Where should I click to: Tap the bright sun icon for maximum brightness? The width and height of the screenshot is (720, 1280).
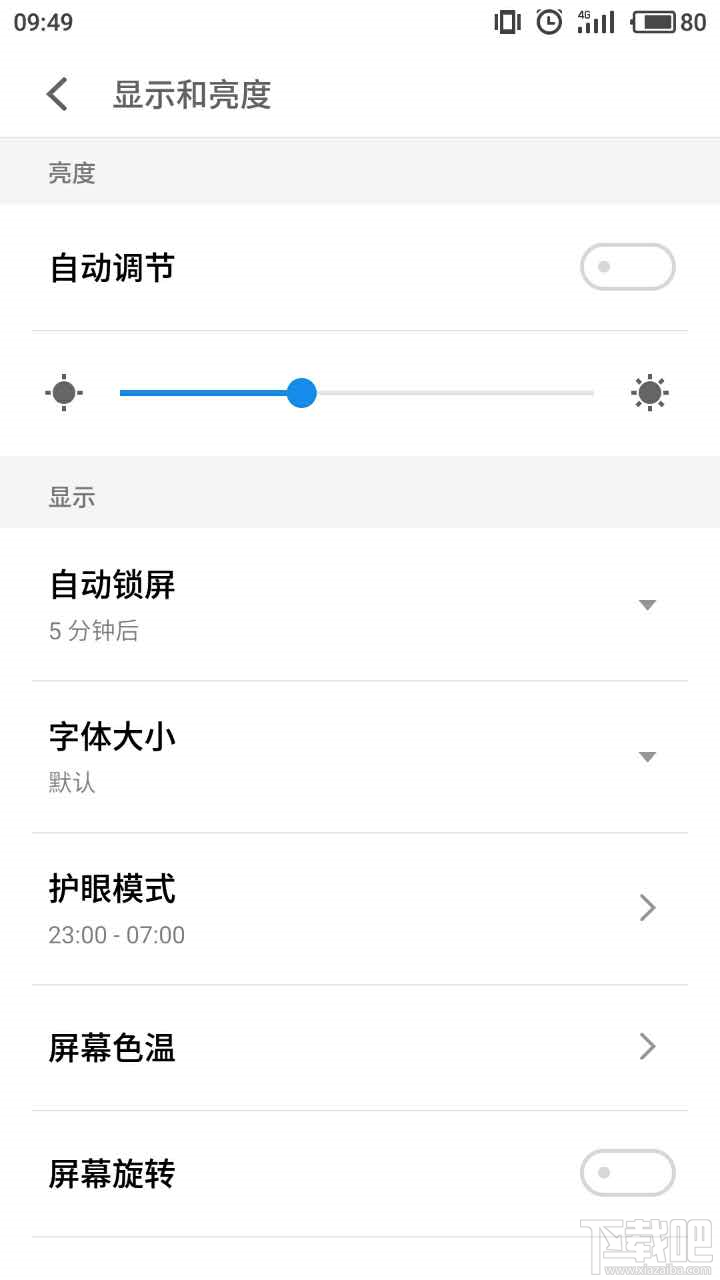coord(649,392)
